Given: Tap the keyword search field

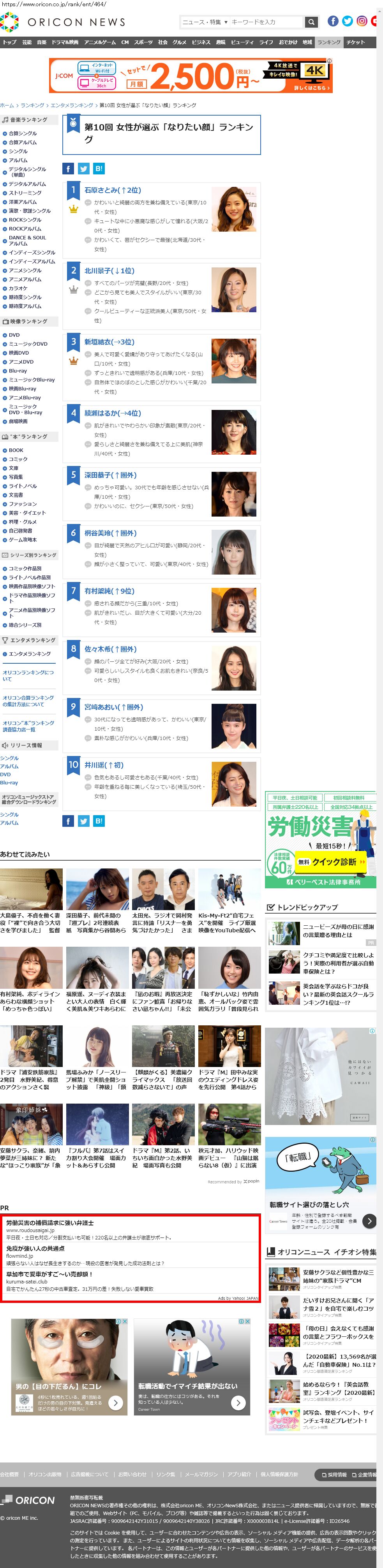Looking at the screenshot, I should point(265,22).
